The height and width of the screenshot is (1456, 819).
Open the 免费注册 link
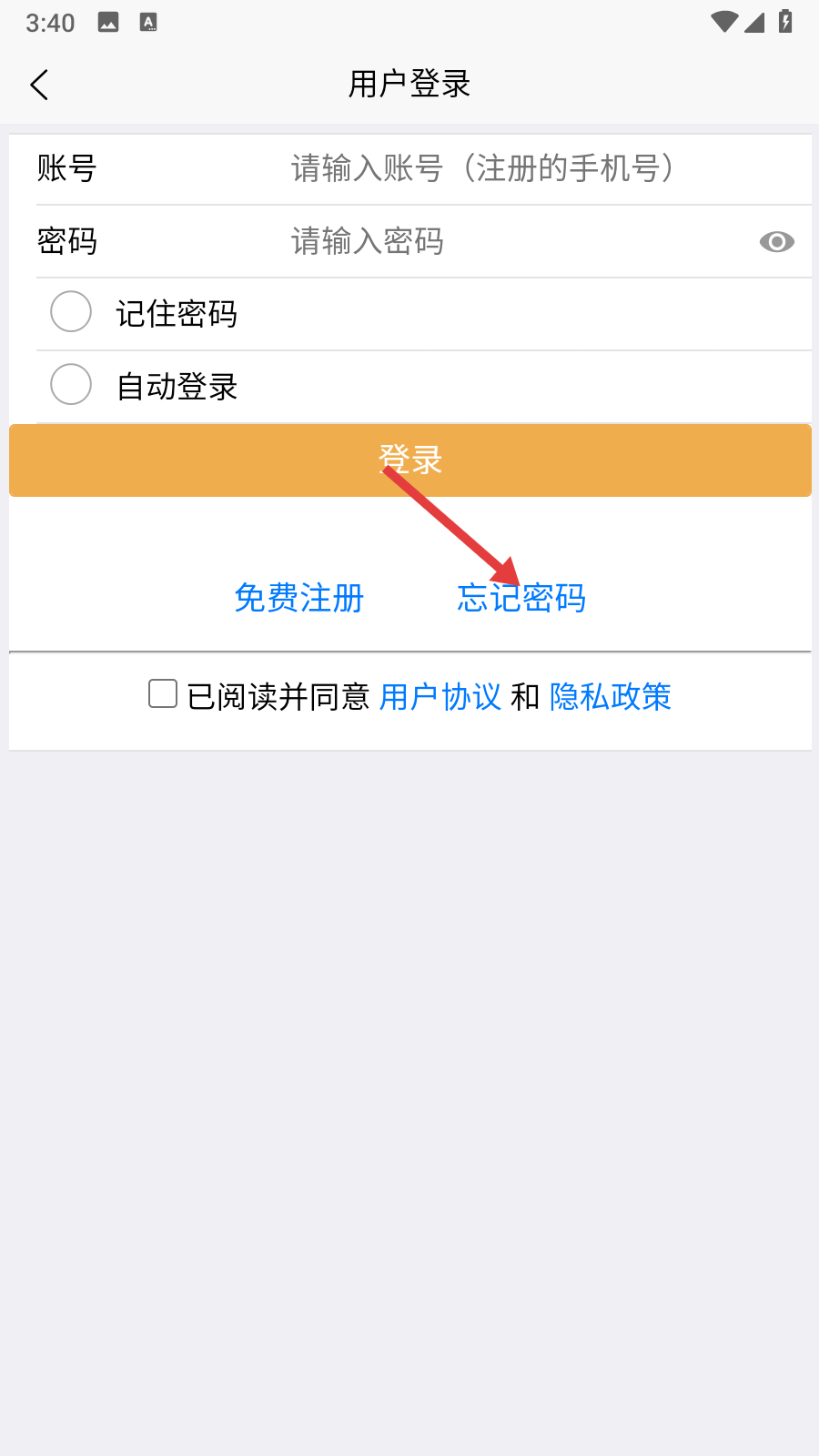298,598
